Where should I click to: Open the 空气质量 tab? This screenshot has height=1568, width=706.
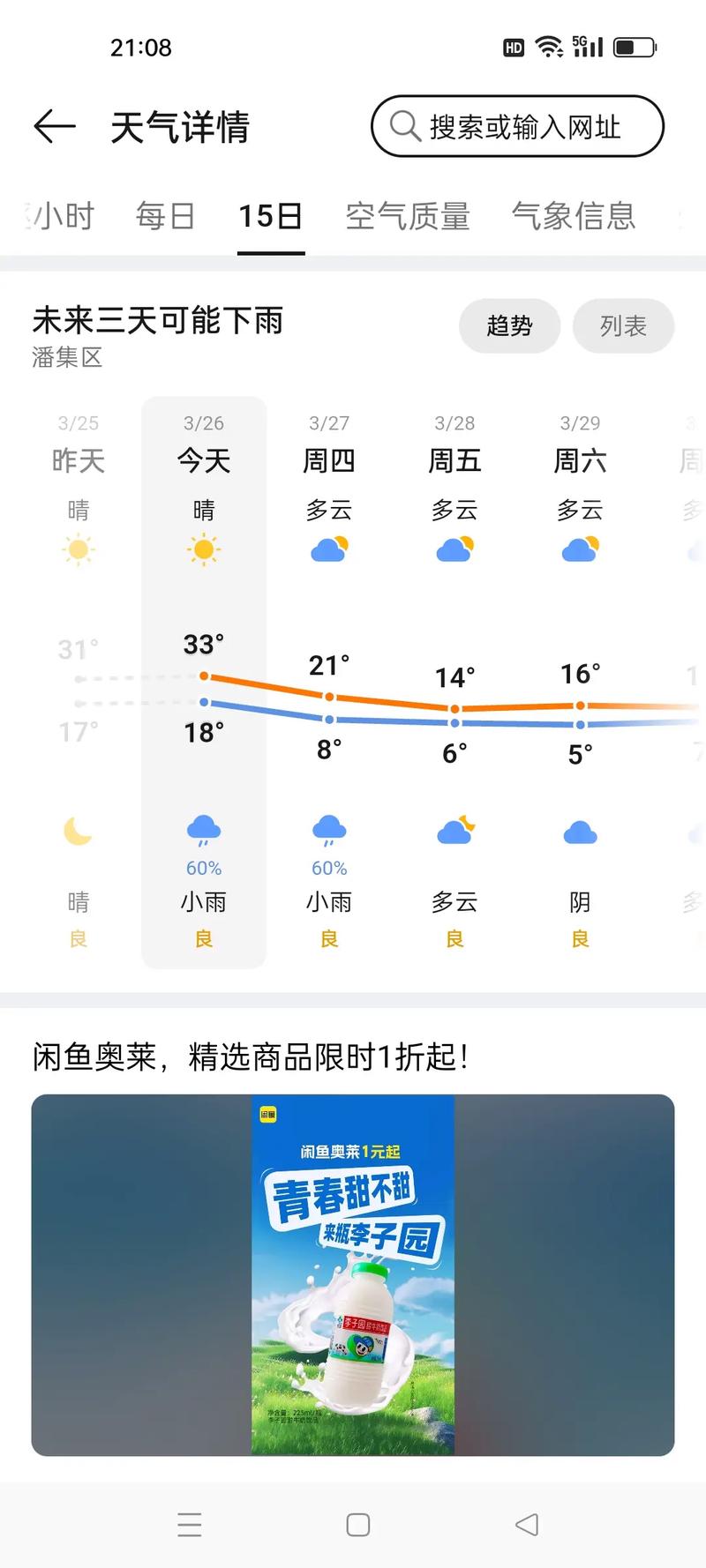tap(409, 216)
